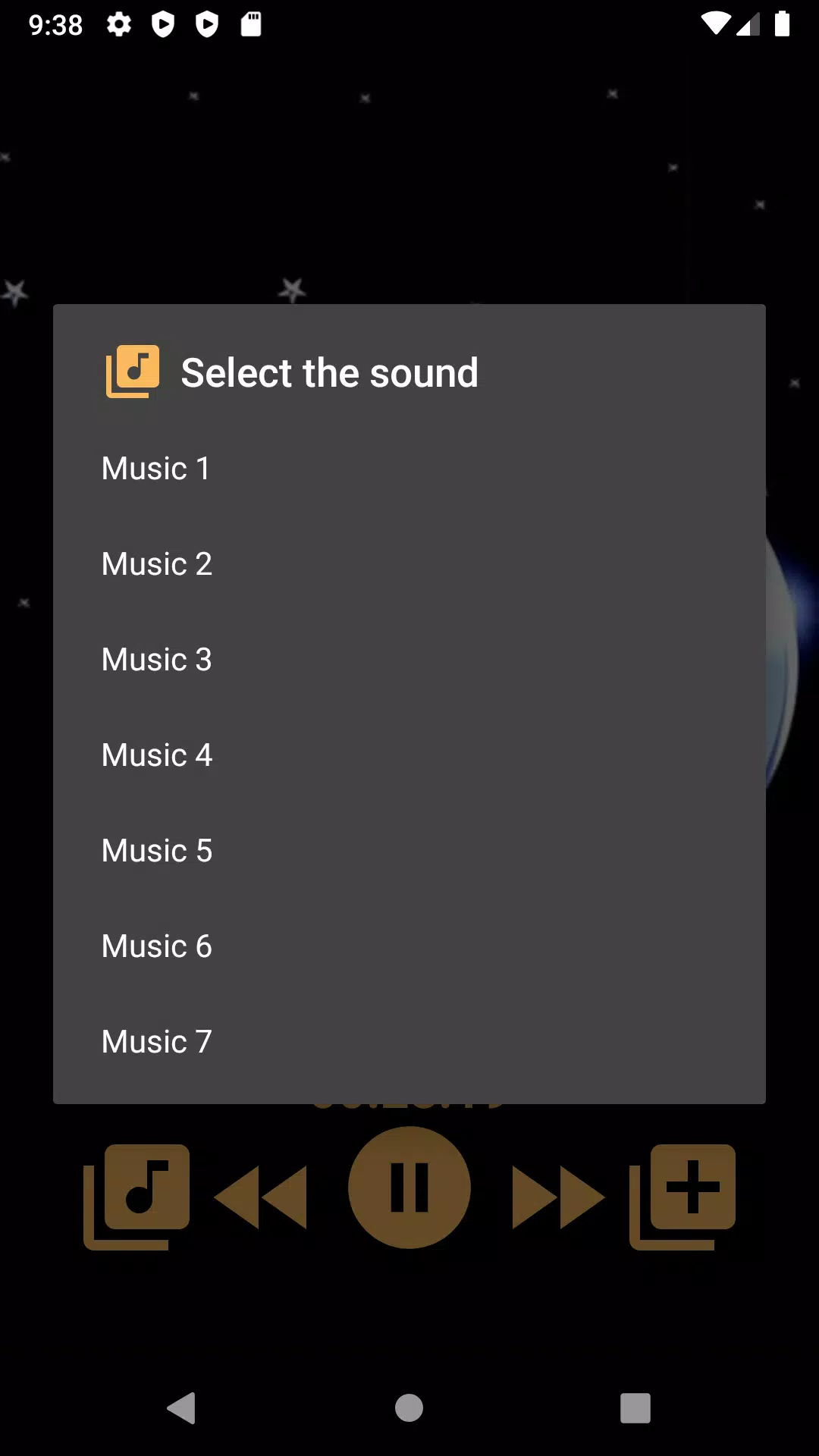Select Music 4 from the list
Viewport: 819px width, 1456px height.
[x=157, y=755]
